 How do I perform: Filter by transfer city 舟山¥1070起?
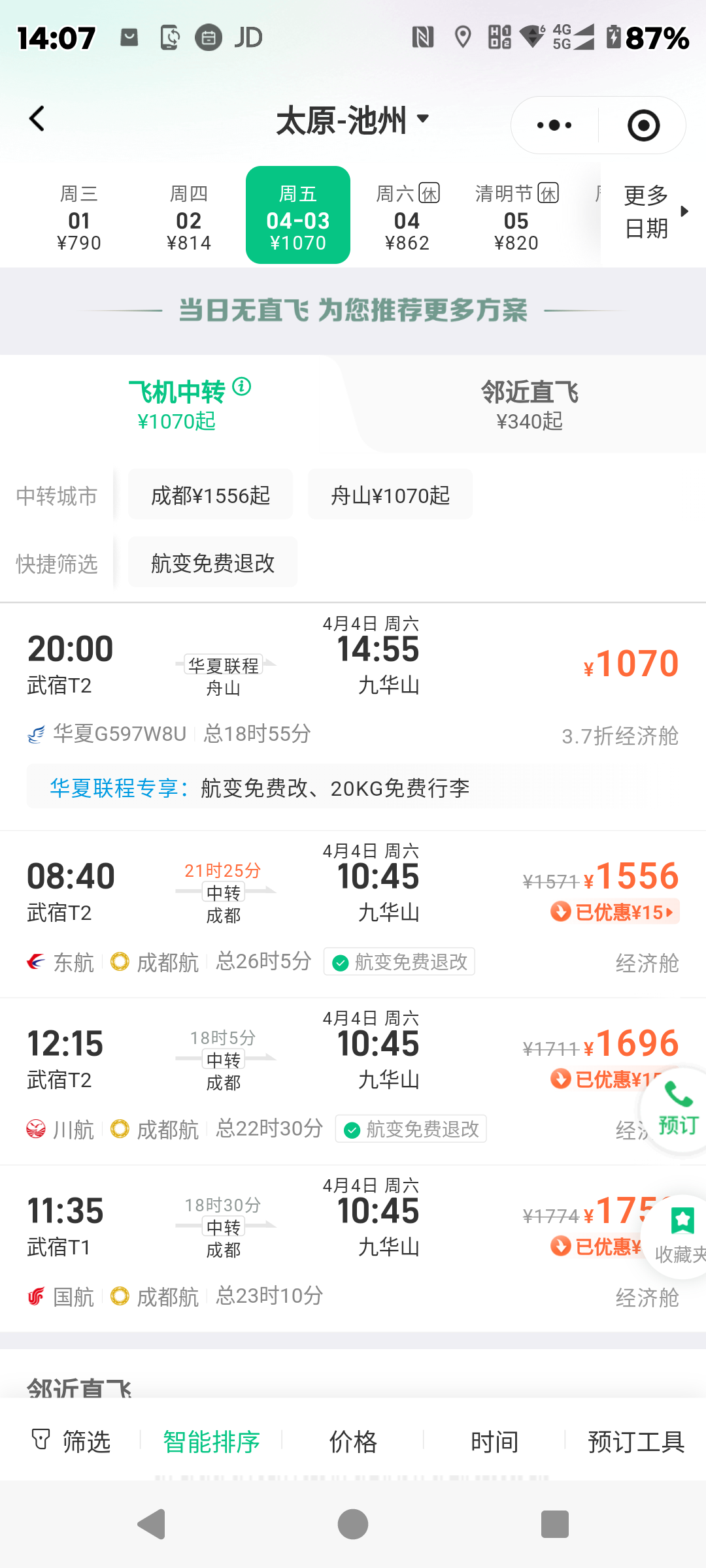(x=390, y=495)
